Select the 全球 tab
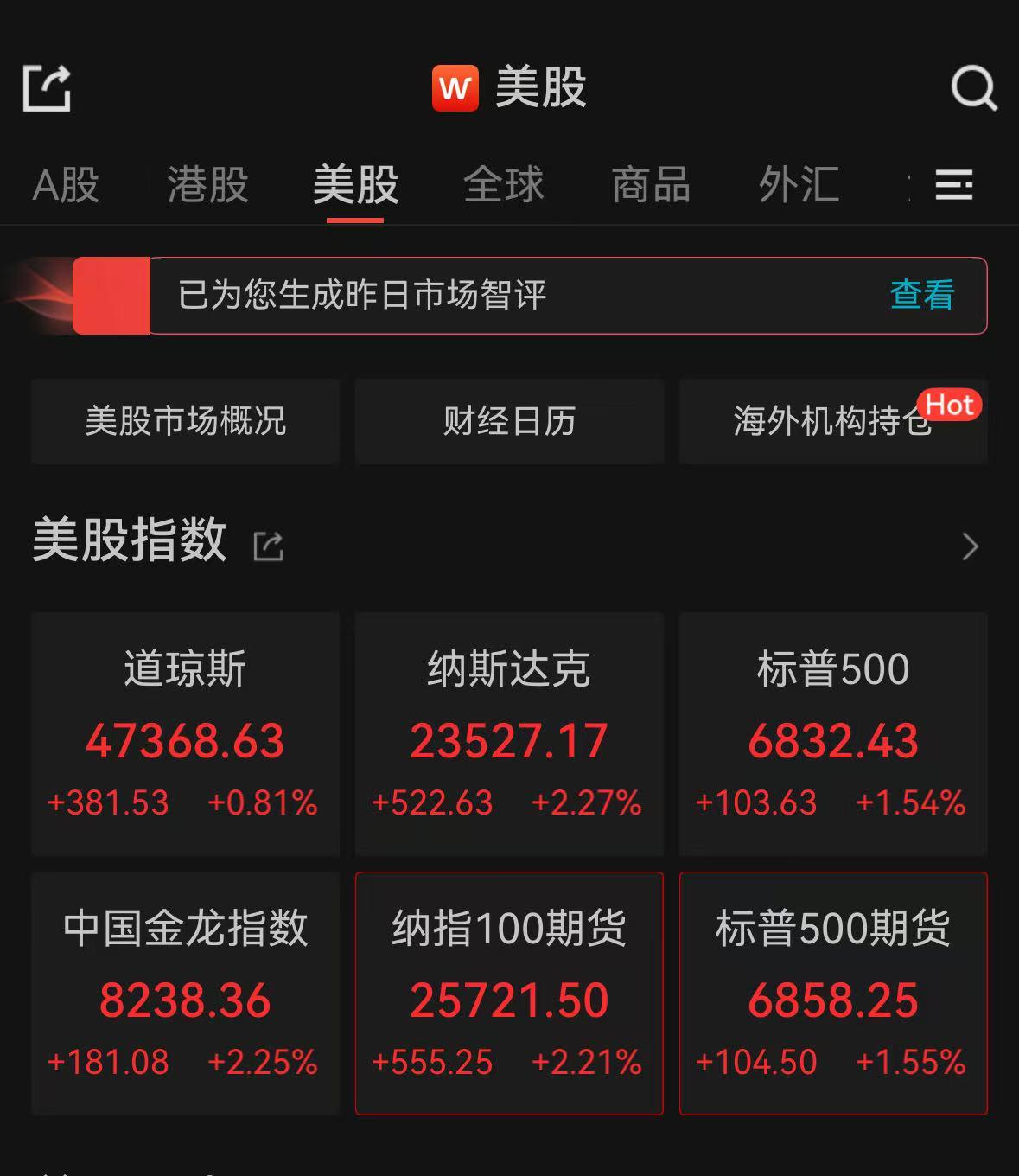The height and width of the screenshot is (1176, 1019). (x=504, y=185)
